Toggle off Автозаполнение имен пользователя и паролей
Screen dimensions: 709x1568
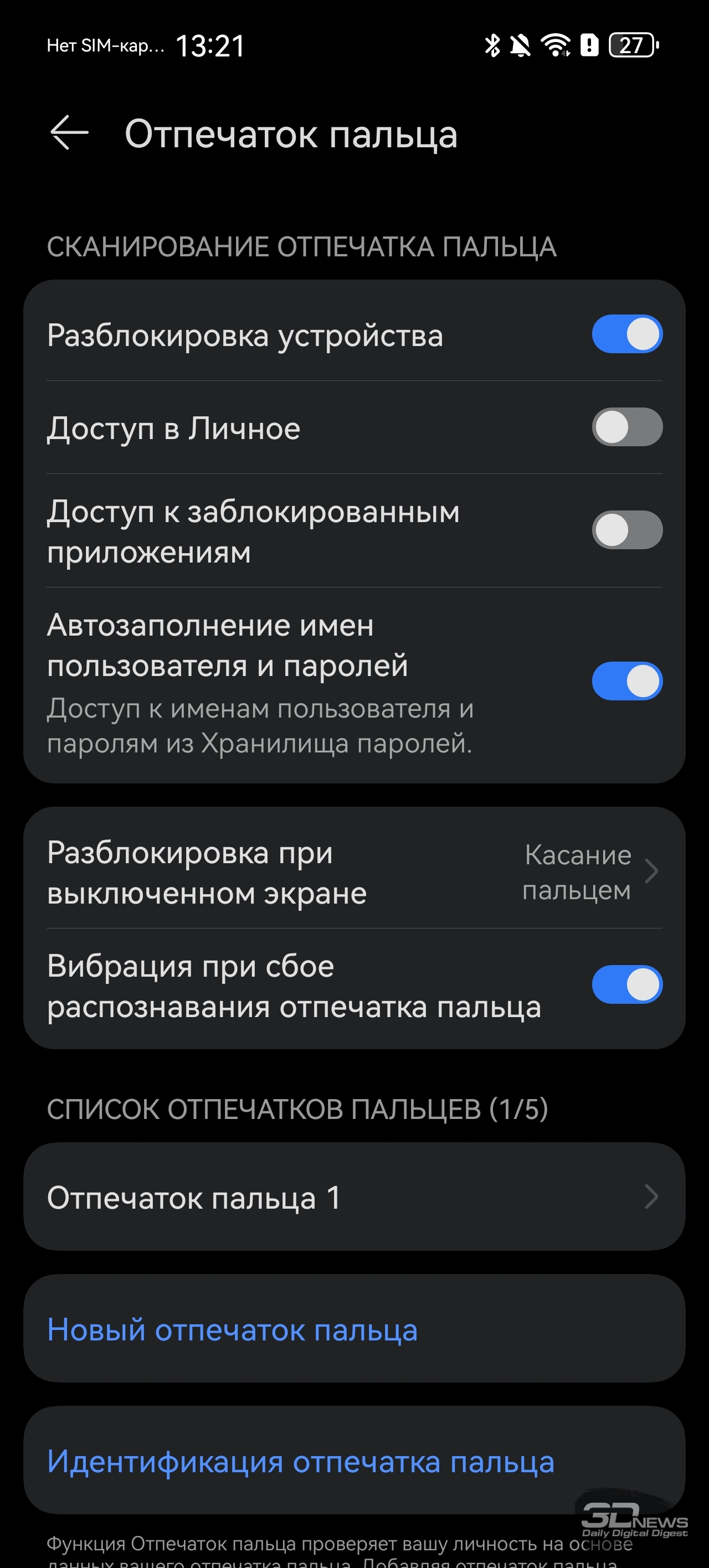pyautogui.click(x=627, y=681)
